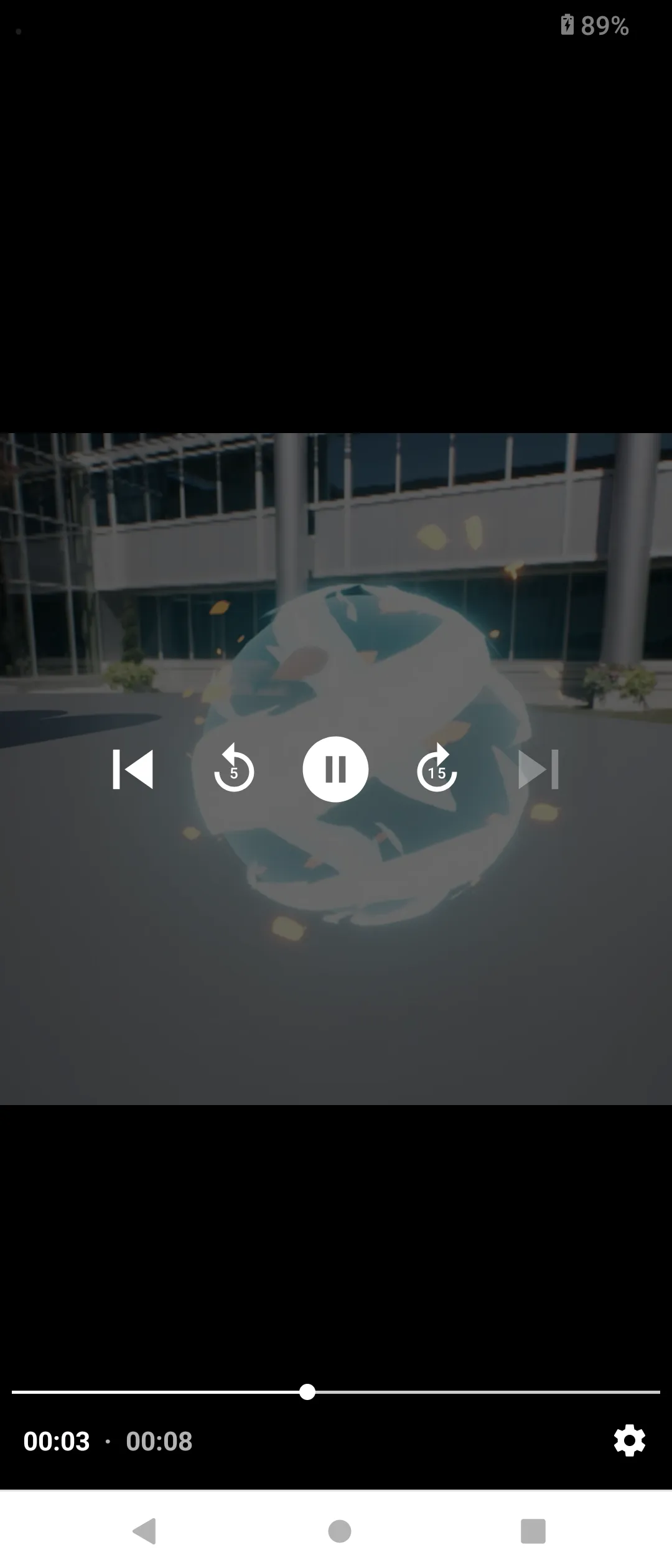
Task: Open the player settings gear
Action: (629, 1440)
